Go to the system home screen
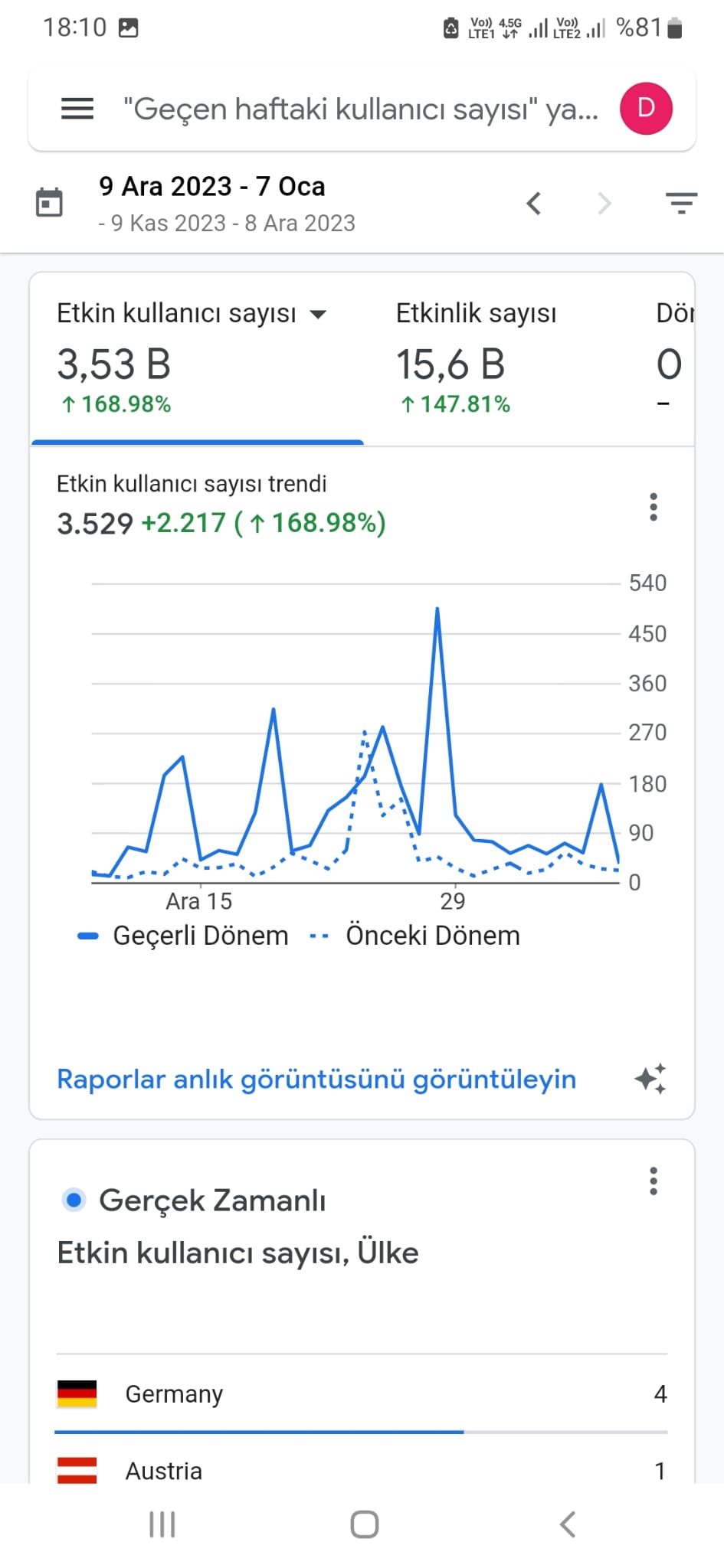The width and height of the screenshot is (724, 1568). point(365,1524)
